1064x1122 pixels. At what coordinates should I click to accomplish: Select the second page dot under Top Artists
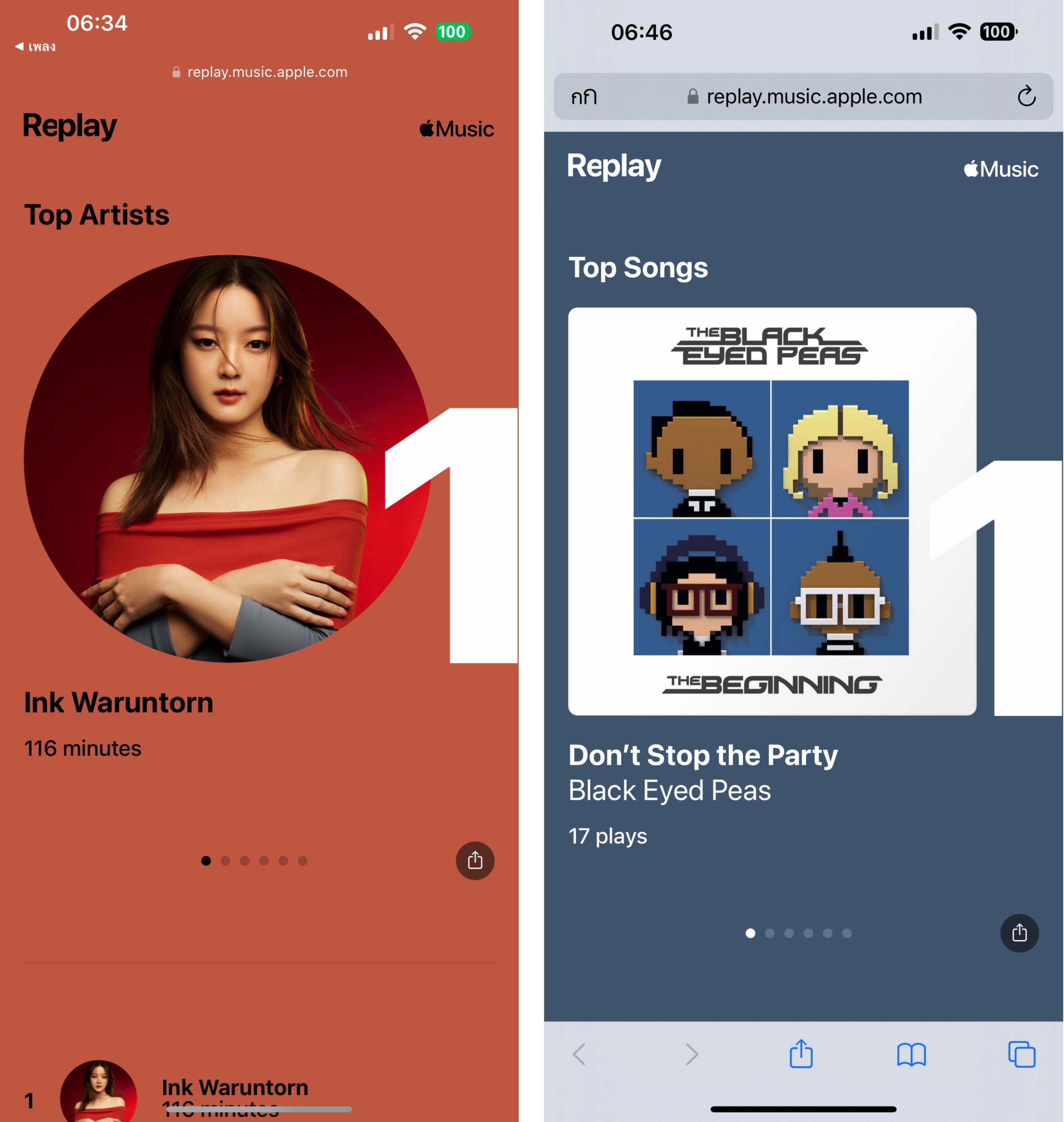[x=225, y=860]
